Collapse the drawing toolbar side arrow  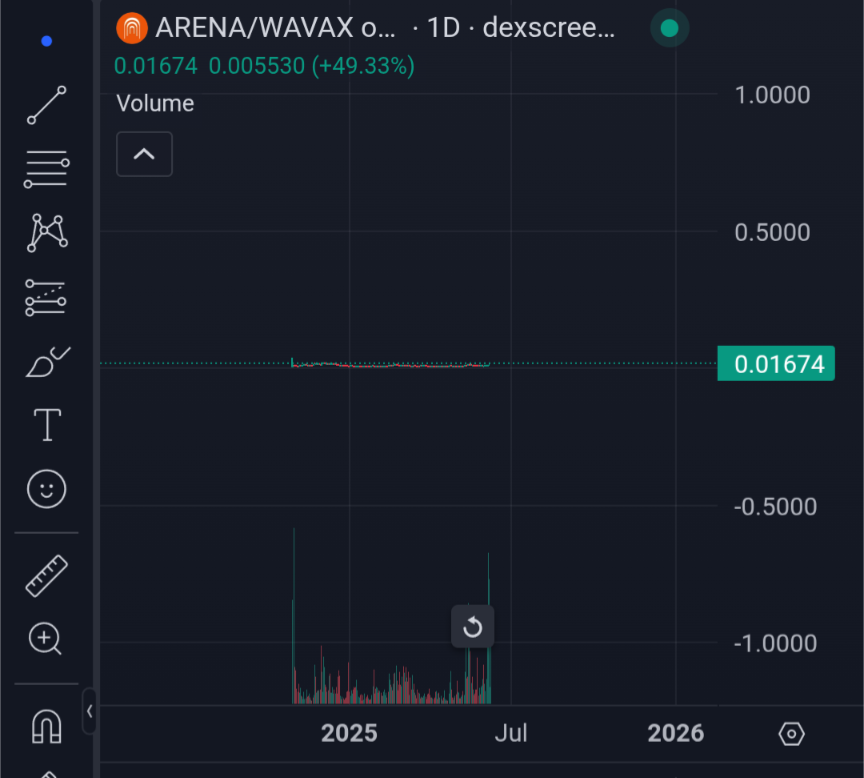(x=89, y=711)
